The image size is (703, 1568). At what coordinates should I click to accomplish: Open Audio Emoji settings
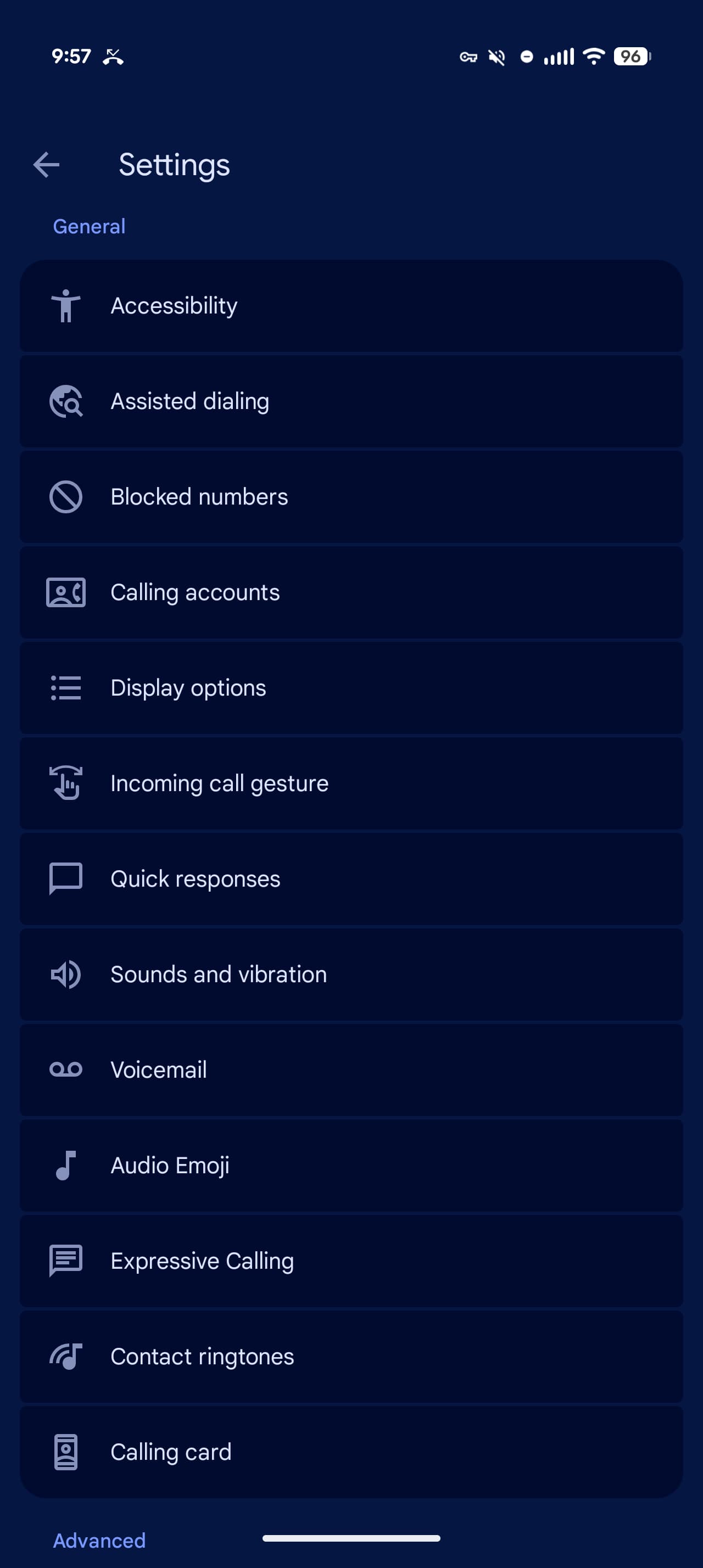350,1166
